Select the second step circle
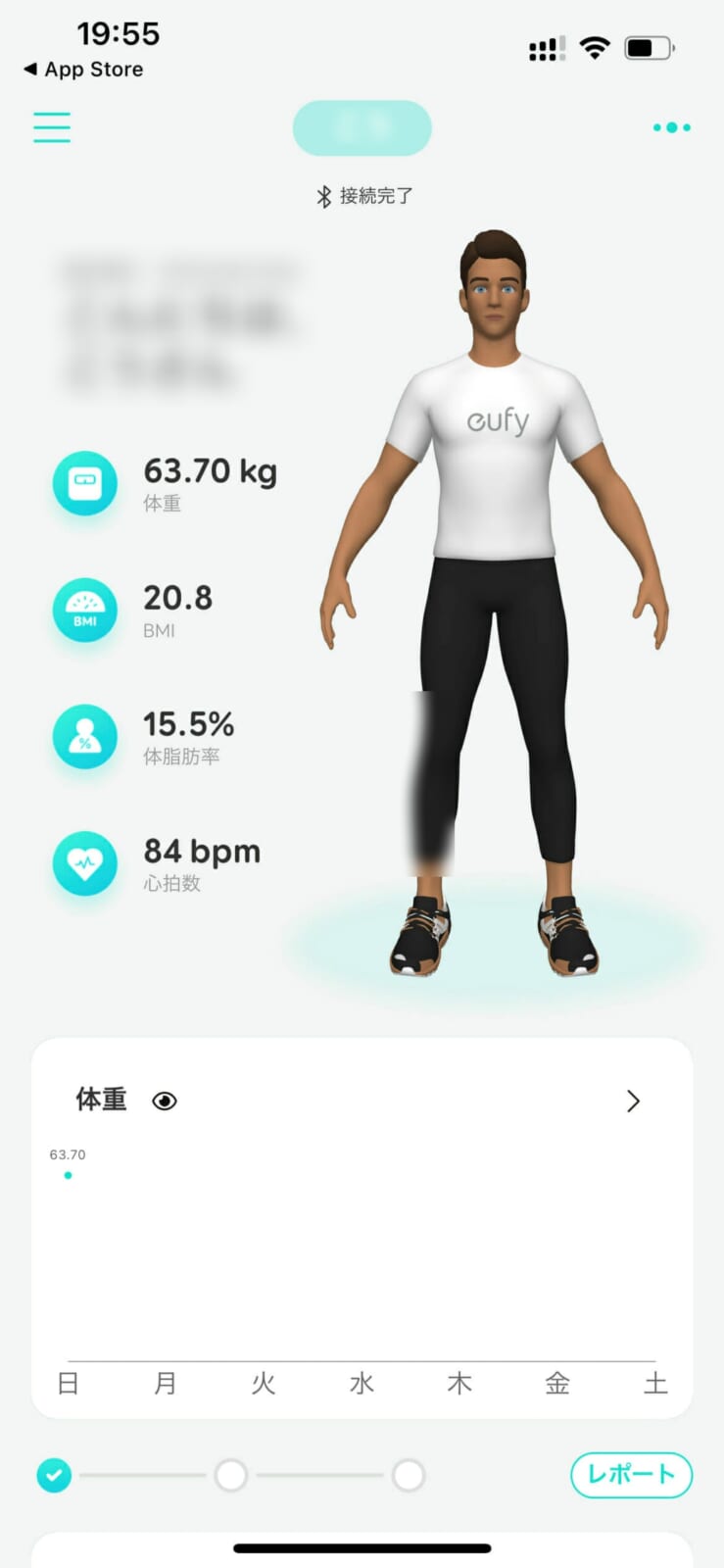 tap(231, 1474)
